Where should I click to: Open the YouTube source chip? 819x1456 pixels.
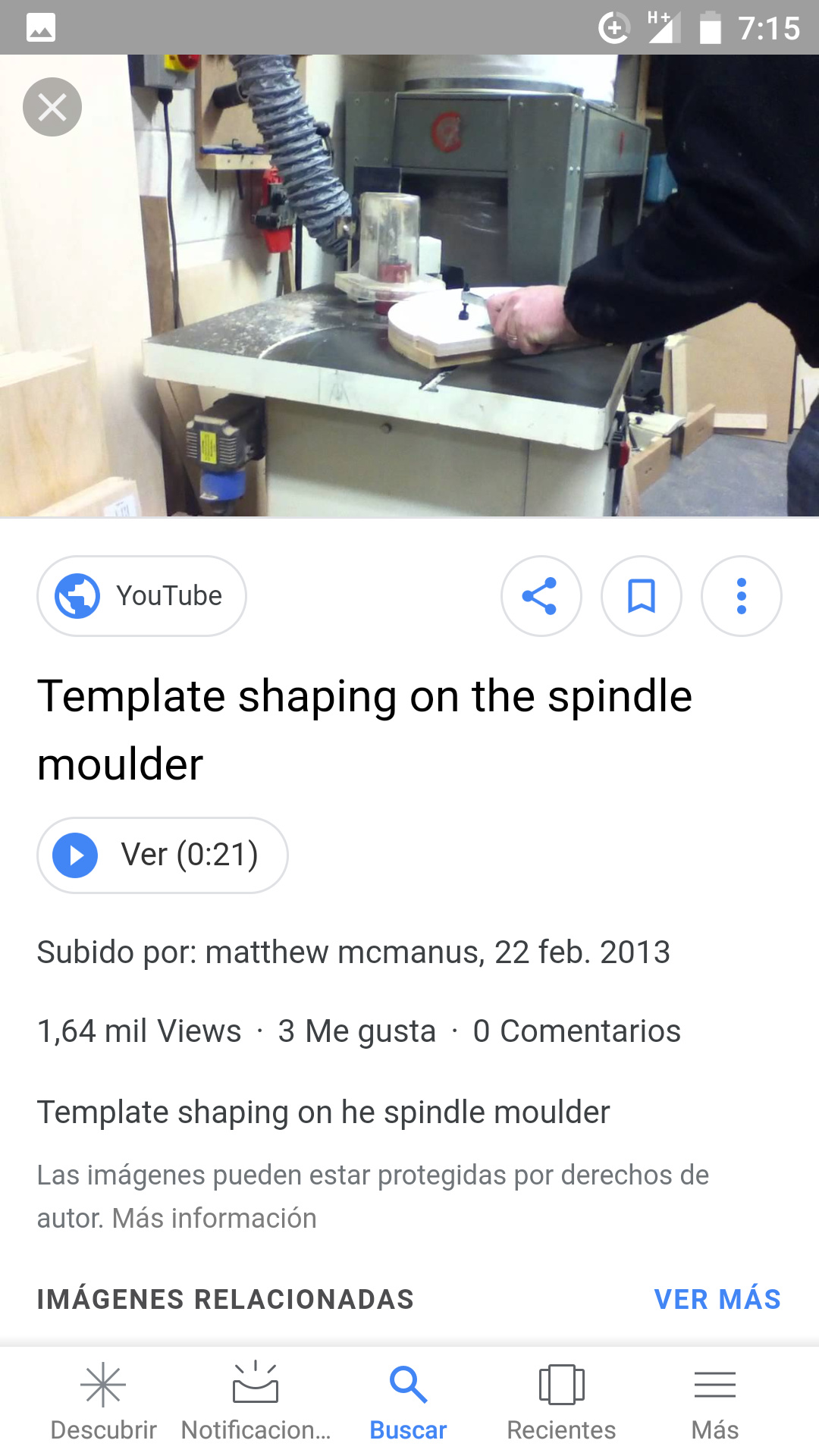[x=142, y=596]
